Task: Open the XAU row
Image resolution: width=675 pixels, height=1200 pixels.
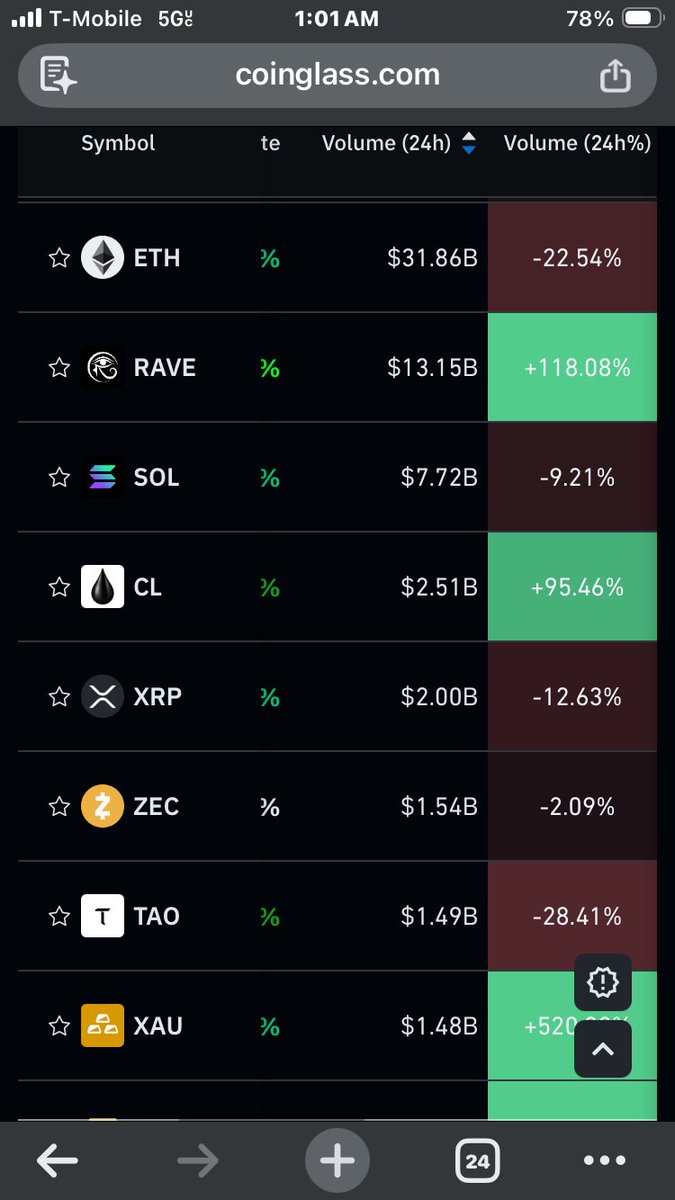Action: (158, 1026)
